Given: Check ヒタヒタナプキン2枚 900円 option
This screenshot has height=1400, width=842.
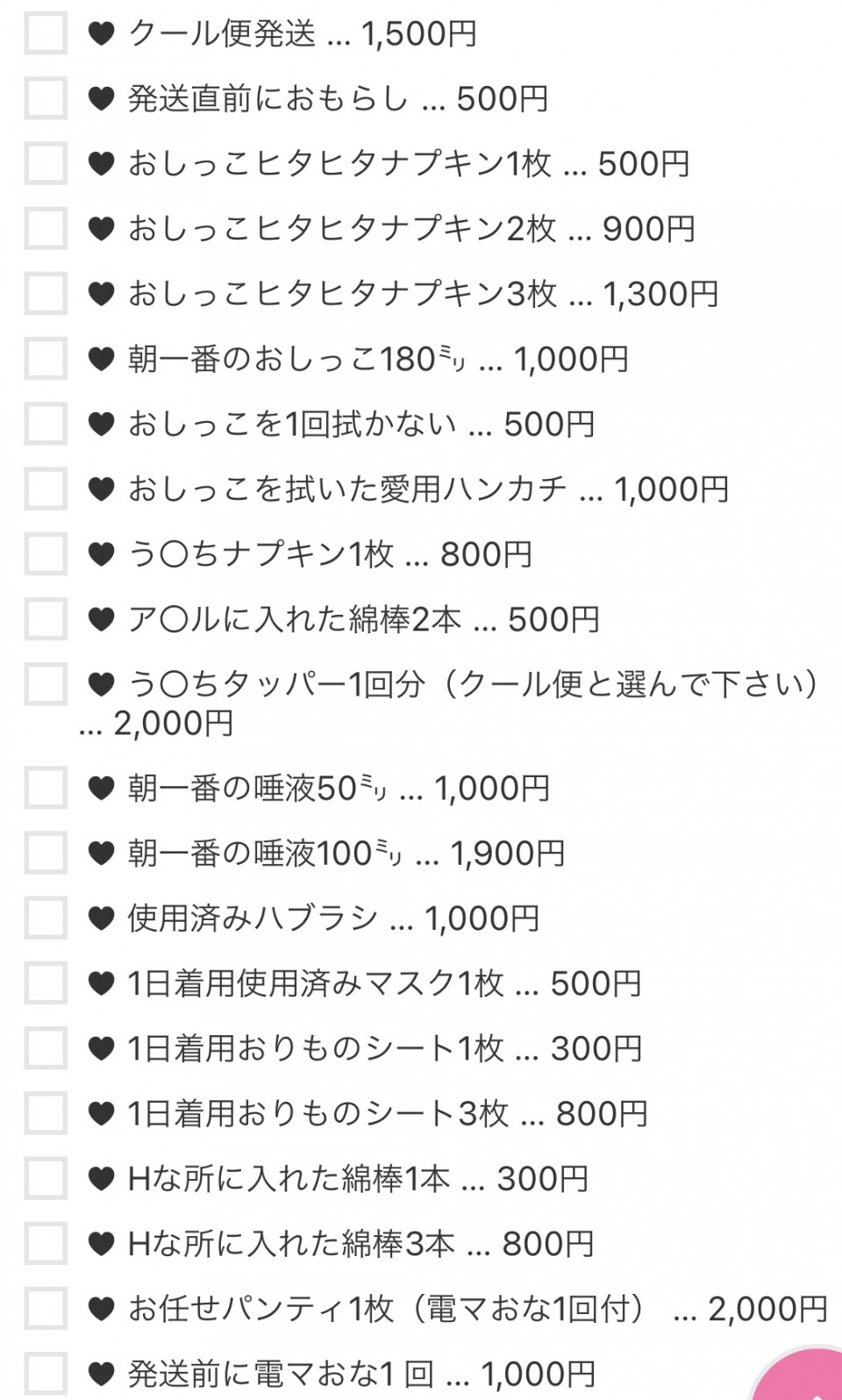Looking at the screenshot, I should [x=46, y=229].
